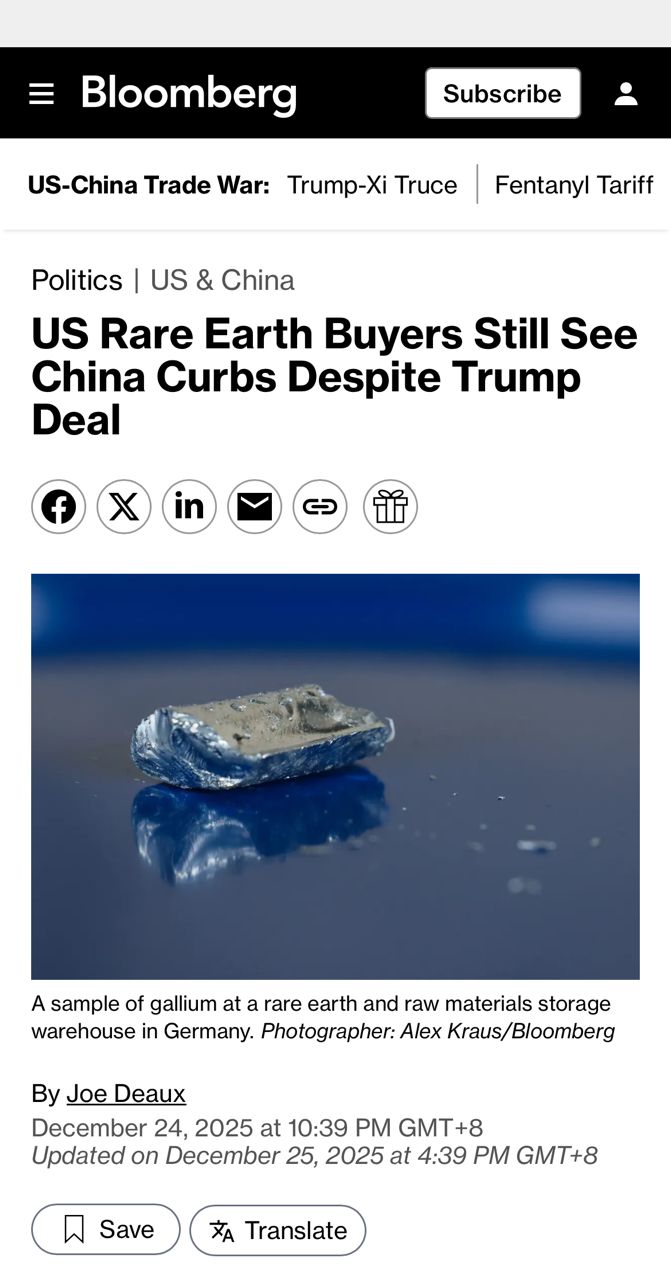Open the US & China section
Screen dimensions: 671x1280
point(222,280)
